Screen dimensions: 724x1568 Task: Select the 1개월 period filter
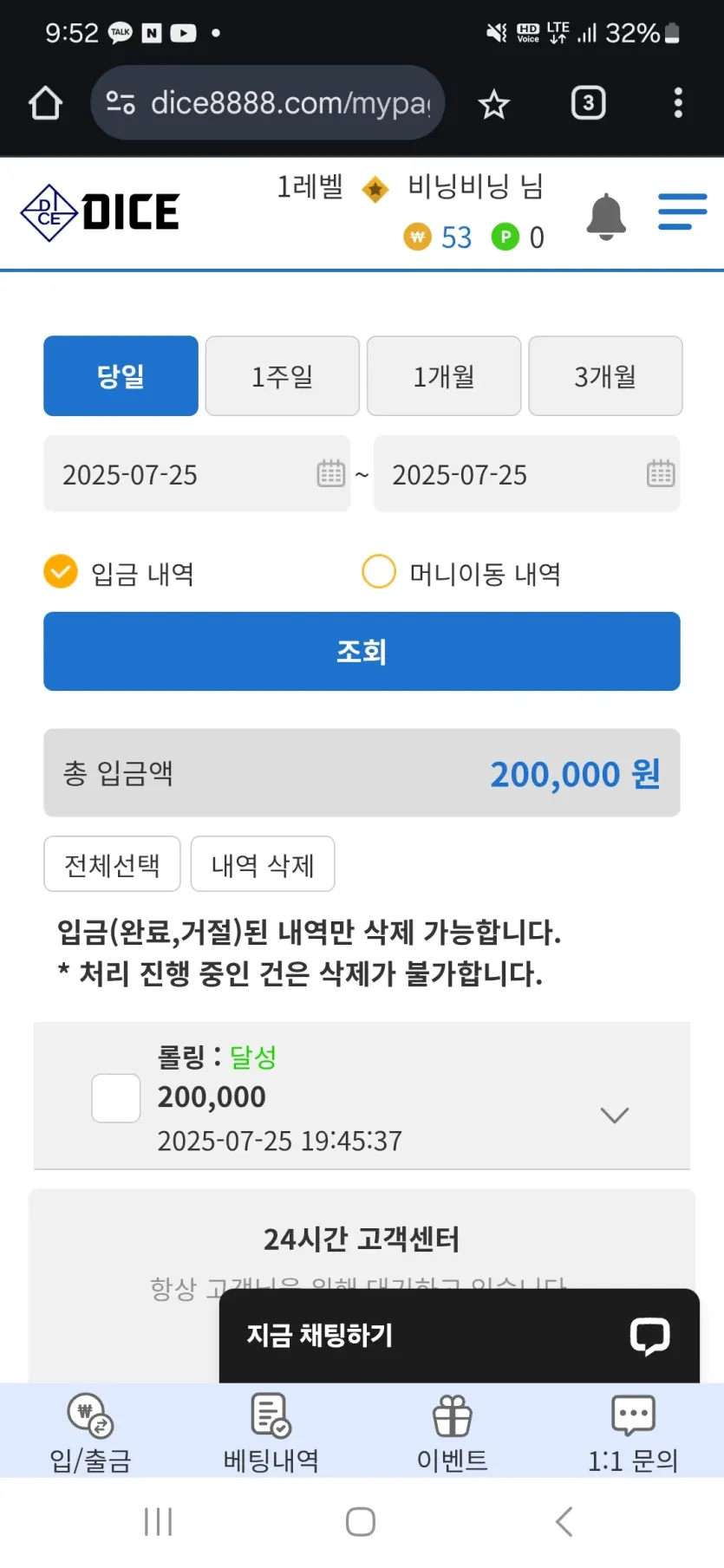(x=444, y=376)
